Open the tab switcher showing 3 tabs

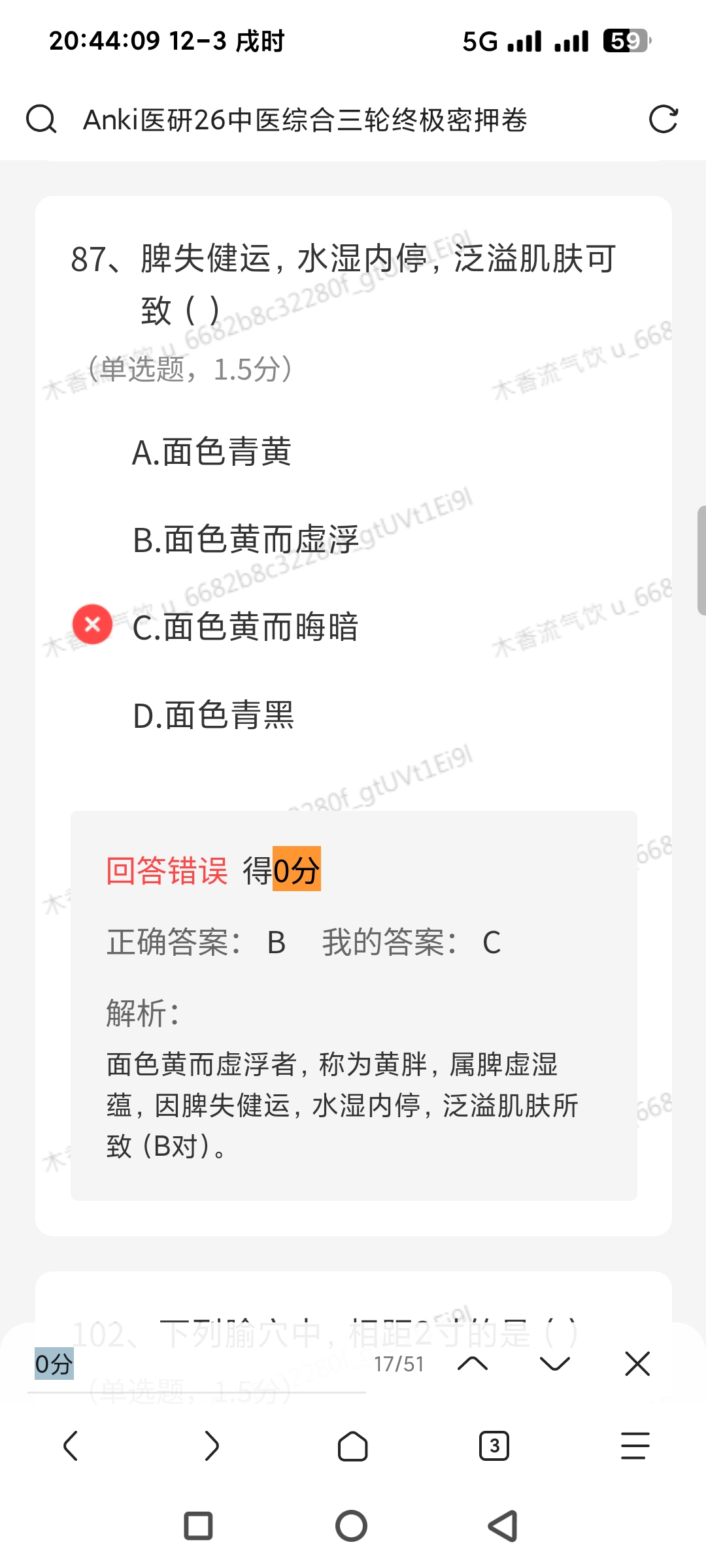click(x=494, y=1446)
